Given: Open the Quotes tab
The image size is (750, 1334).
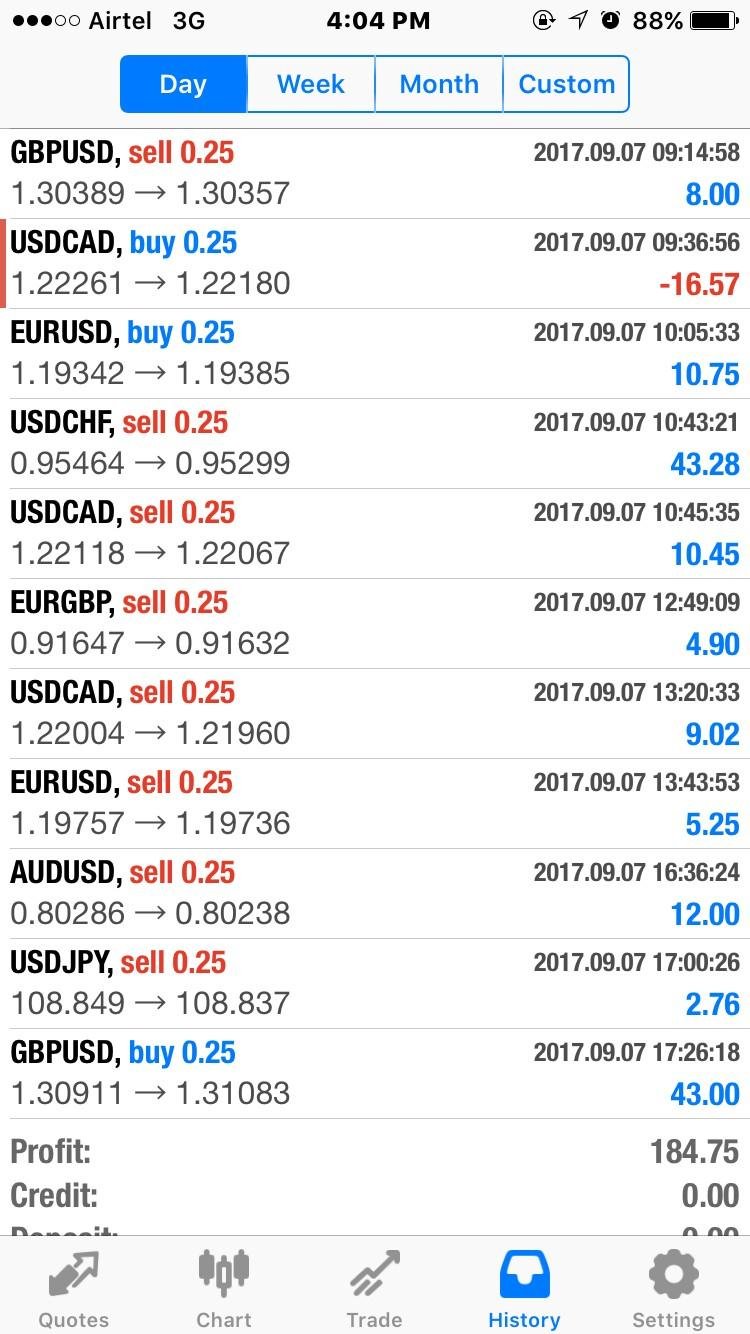Looking at the screenshot, I should (74, 1288).
